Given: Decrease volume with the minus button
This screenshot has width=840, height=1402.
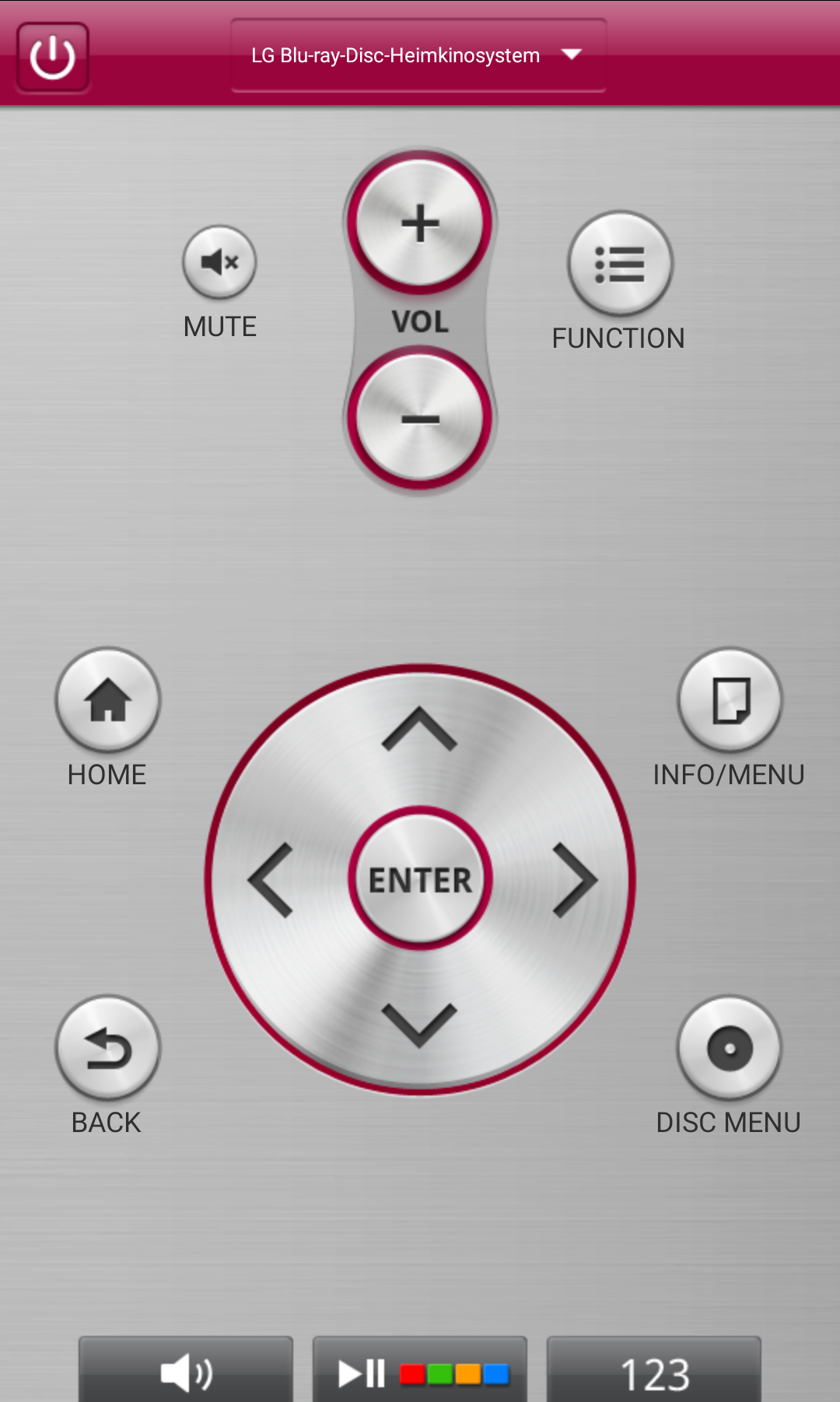Looking at the screenshot, I should (x=420, y=419).
